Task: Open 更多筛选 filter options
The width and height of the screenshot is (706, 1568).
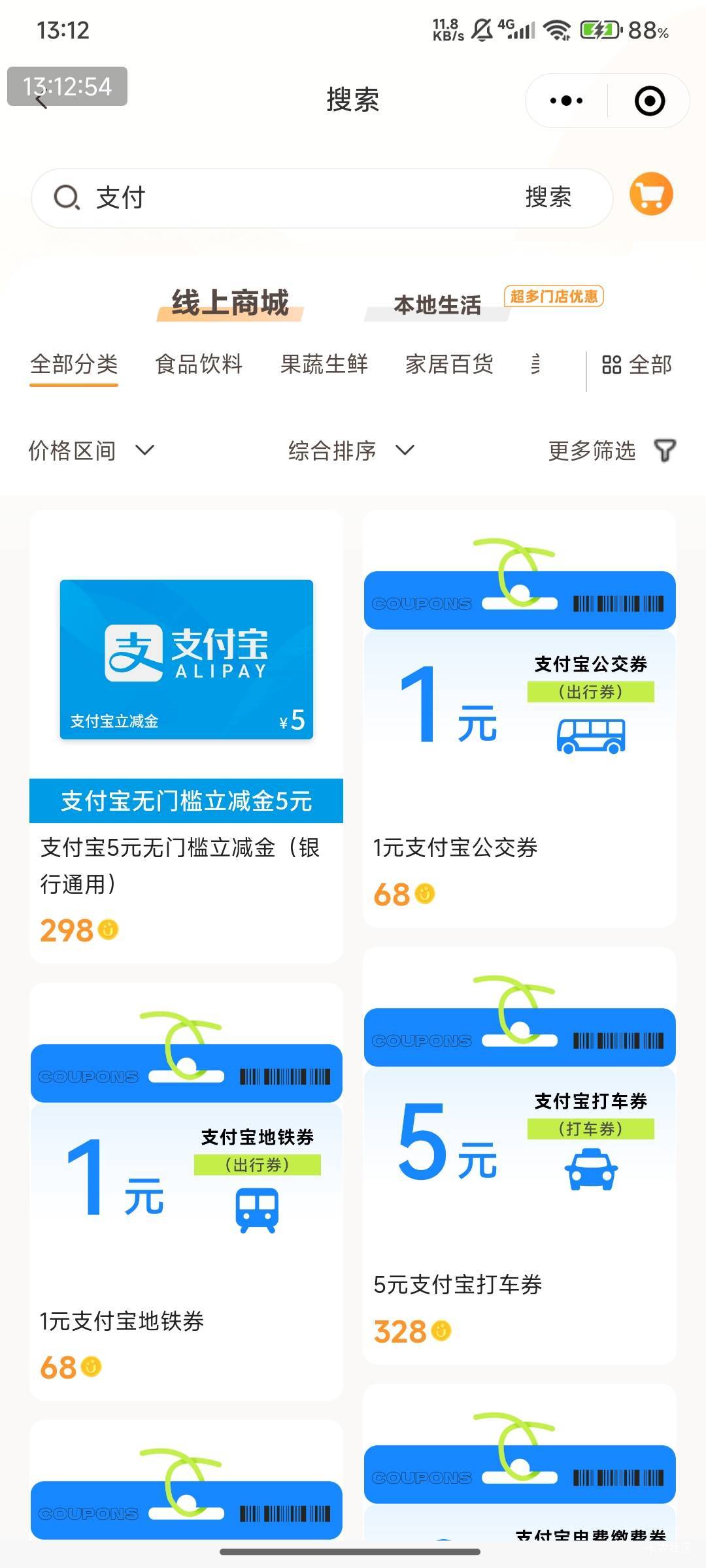Action: [612, 451]
